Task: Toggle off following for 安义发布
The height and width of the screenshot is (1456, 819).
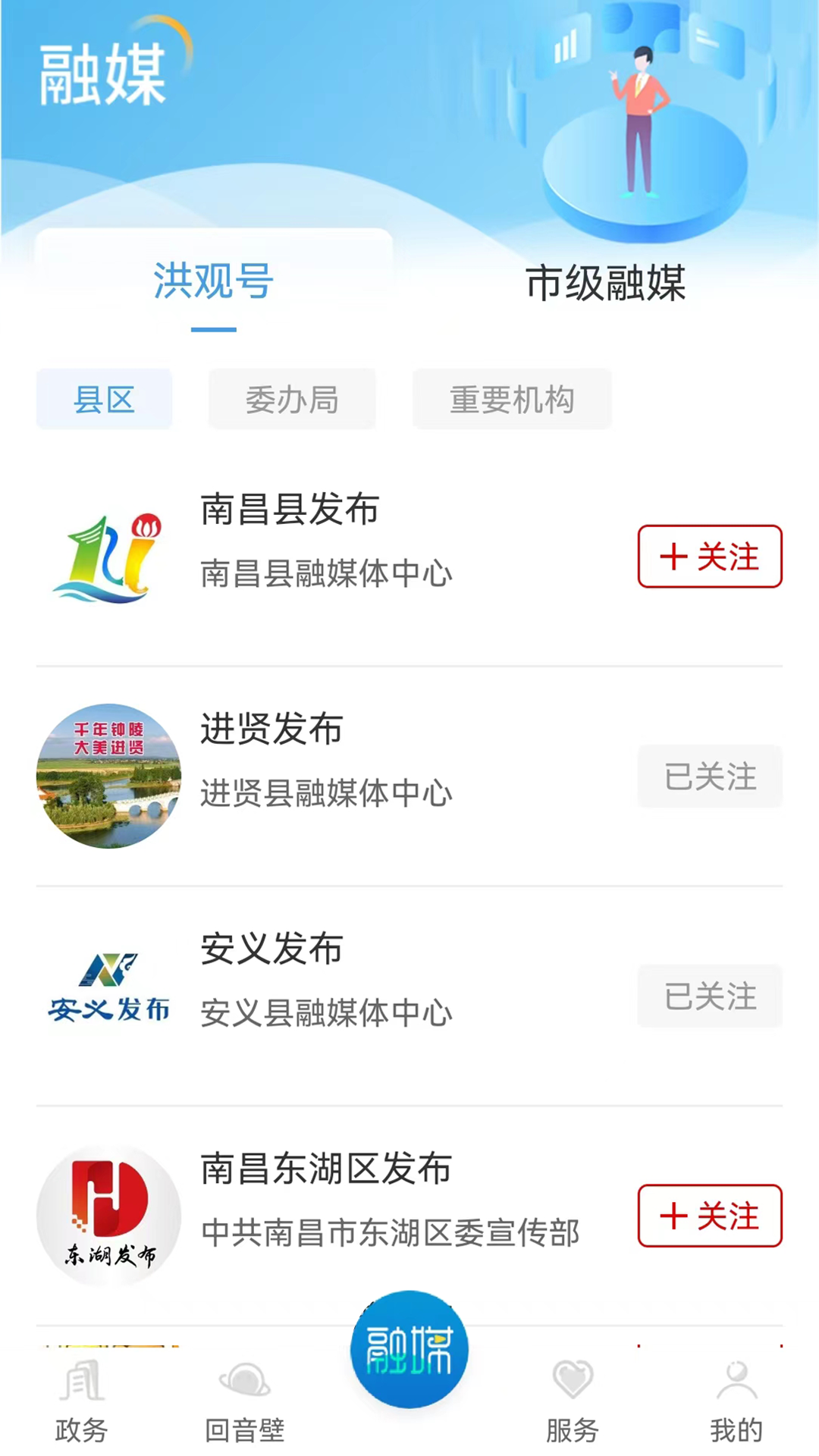Action: point(710,996)
